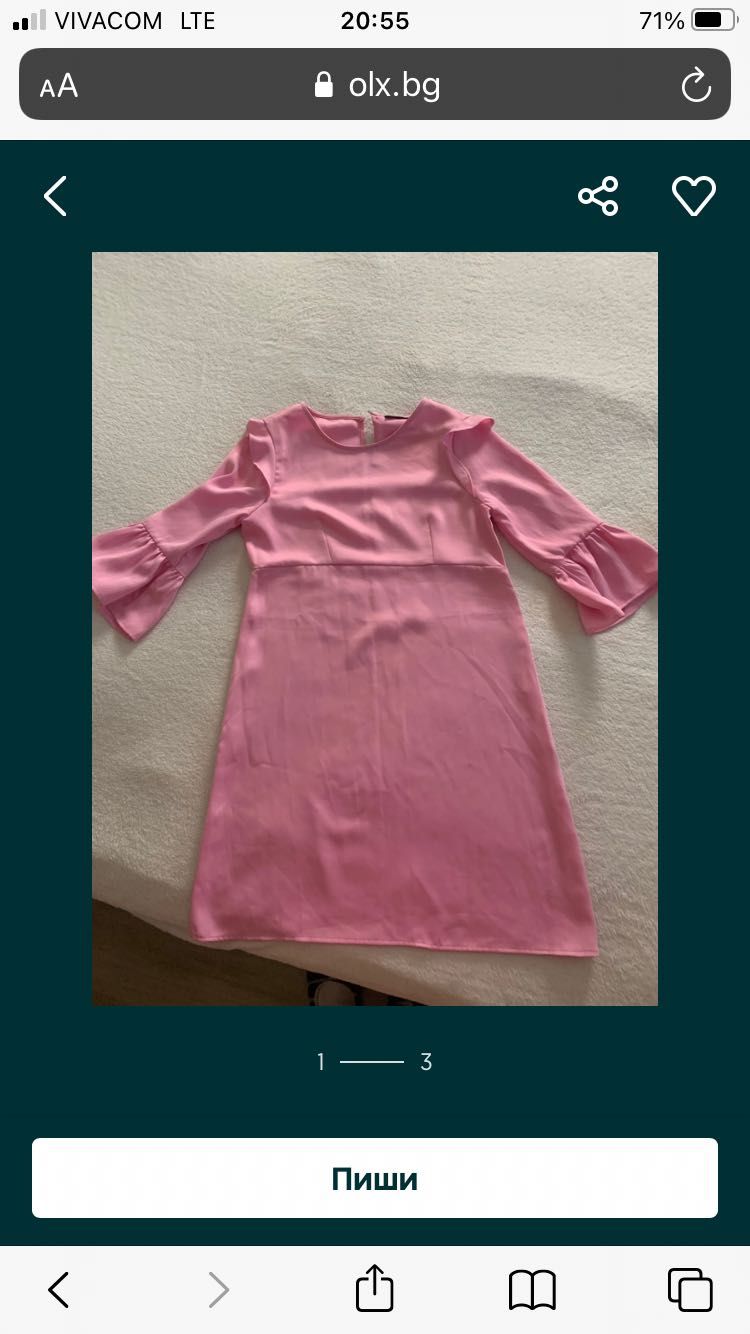Tap the Пиши button to message seller
The image size is (750, 1334).
point(375,1178)
